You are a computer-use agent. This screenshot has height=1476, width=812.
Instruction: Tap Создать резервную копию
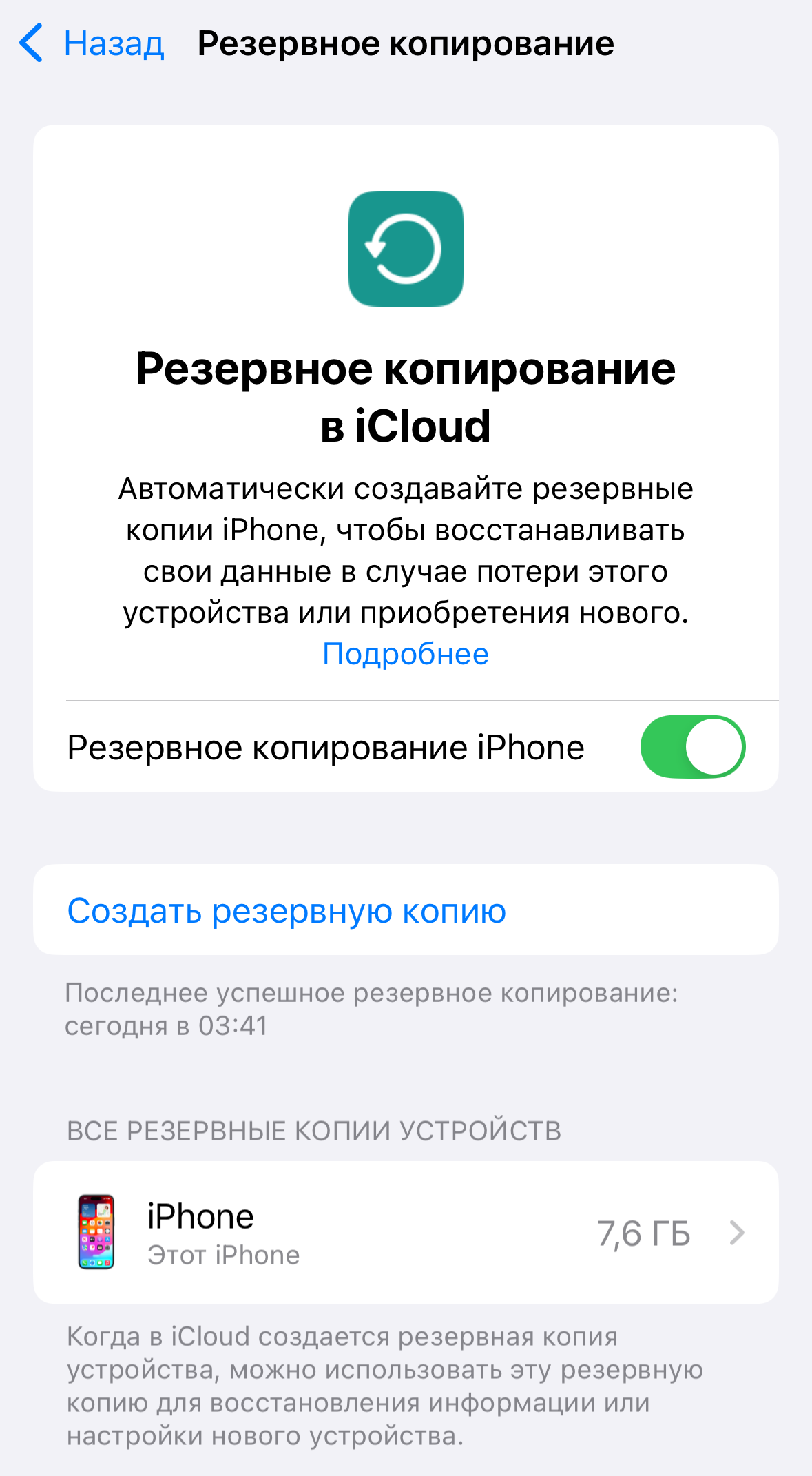pos(287,911)
